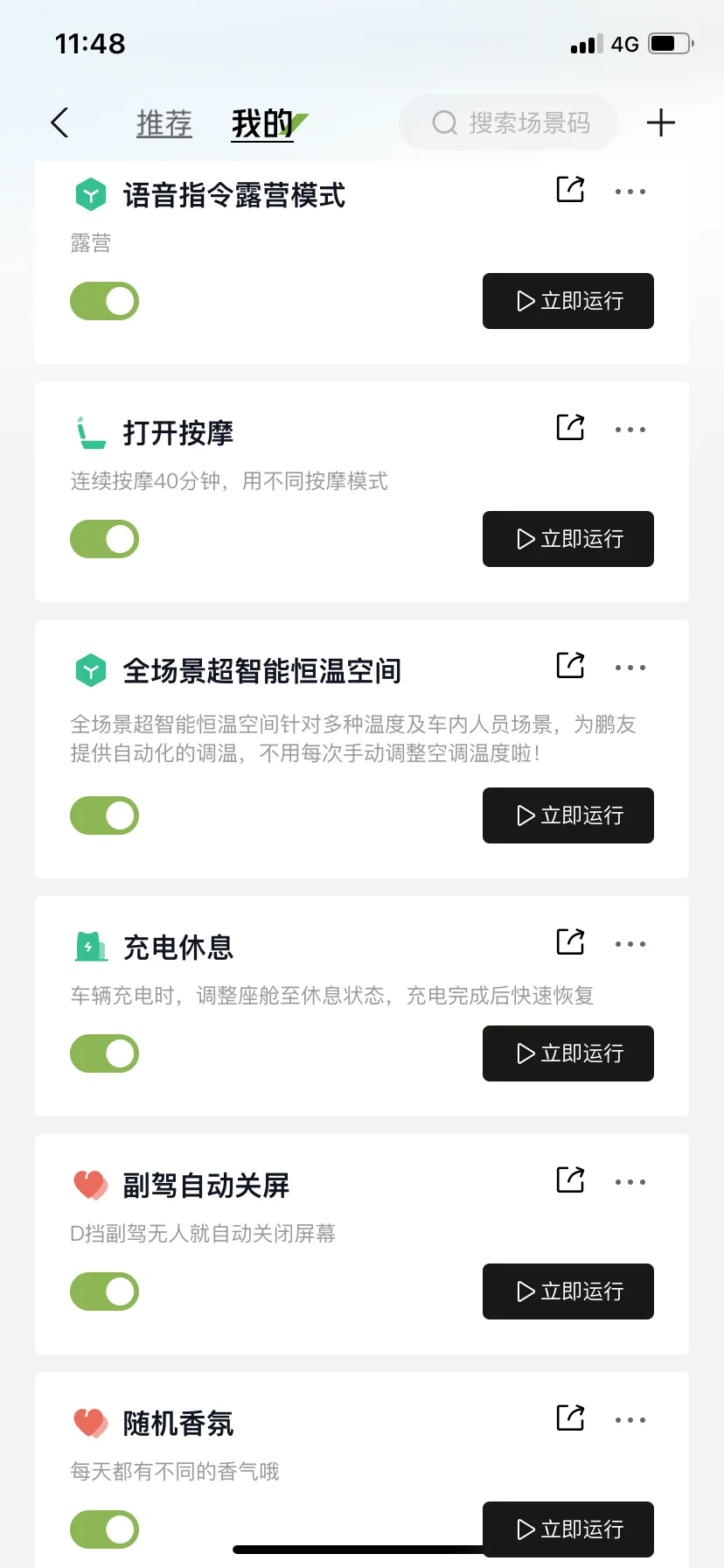Open more options for 充电休息
This screenshot has height=1568, width=724.
[630, 944]
